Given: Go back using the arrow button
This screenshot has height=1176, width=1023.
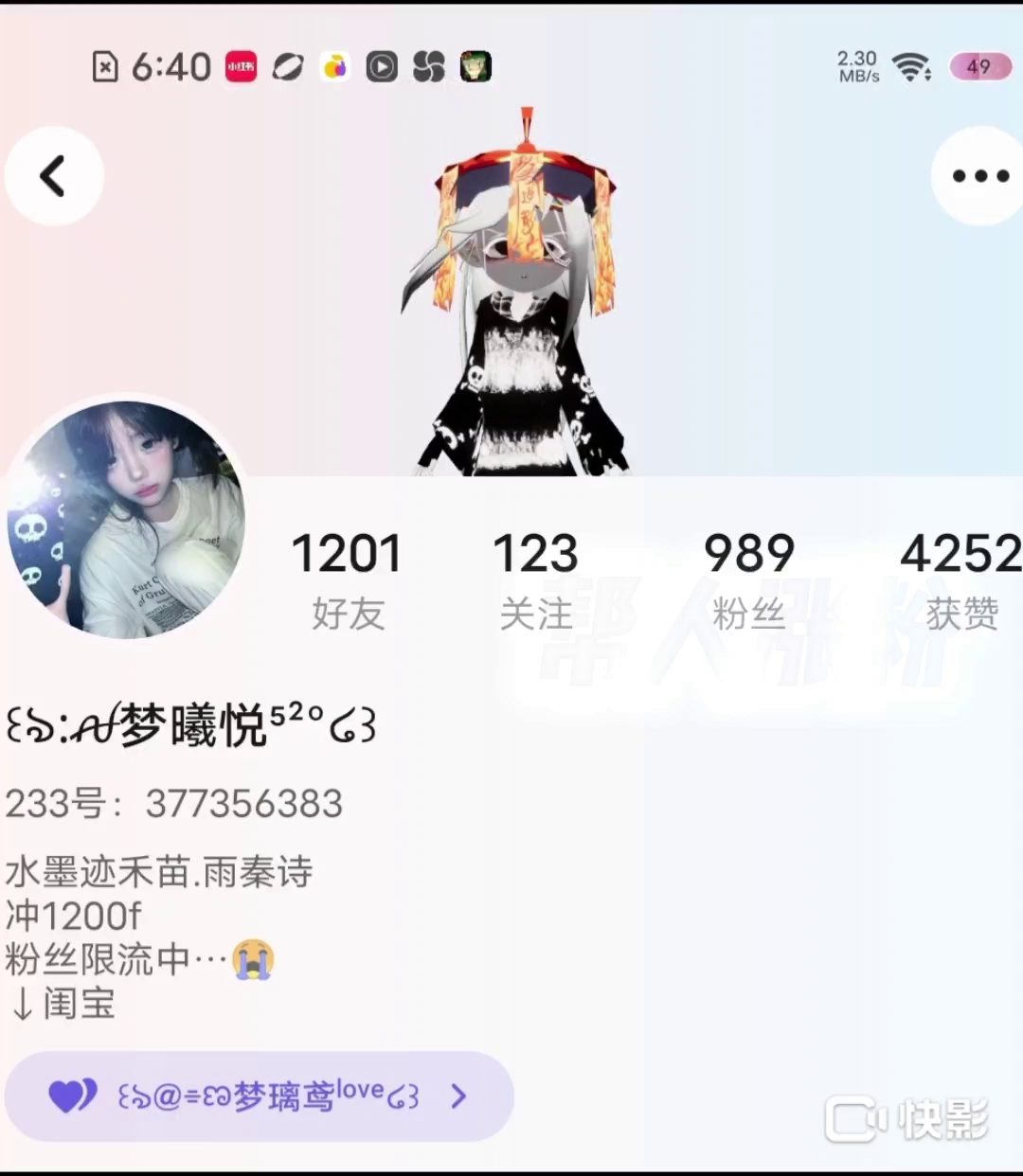Looking at the screenshot, I should [x=54, y=176].
